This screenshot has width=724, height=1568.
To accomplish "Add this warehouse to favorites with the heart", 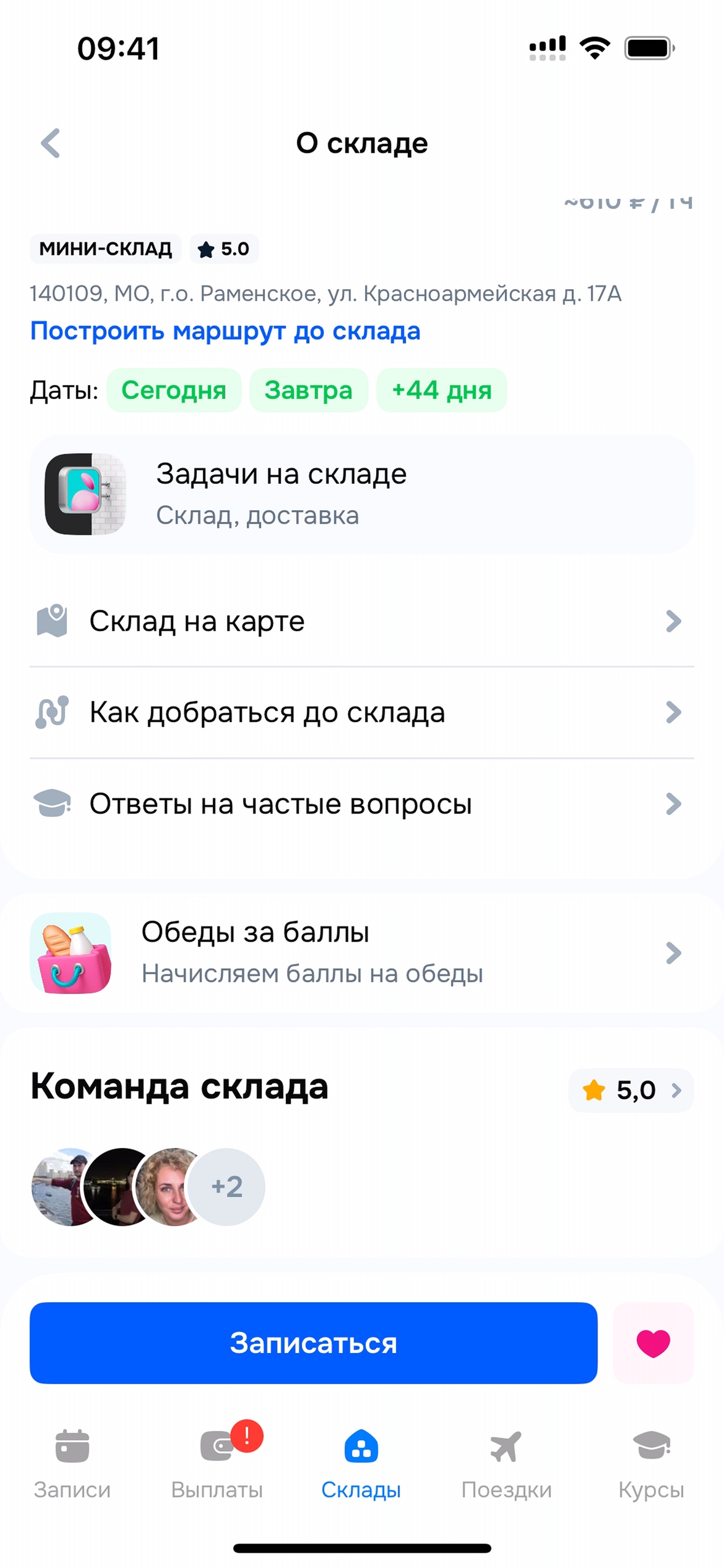I will point(653,1343).
